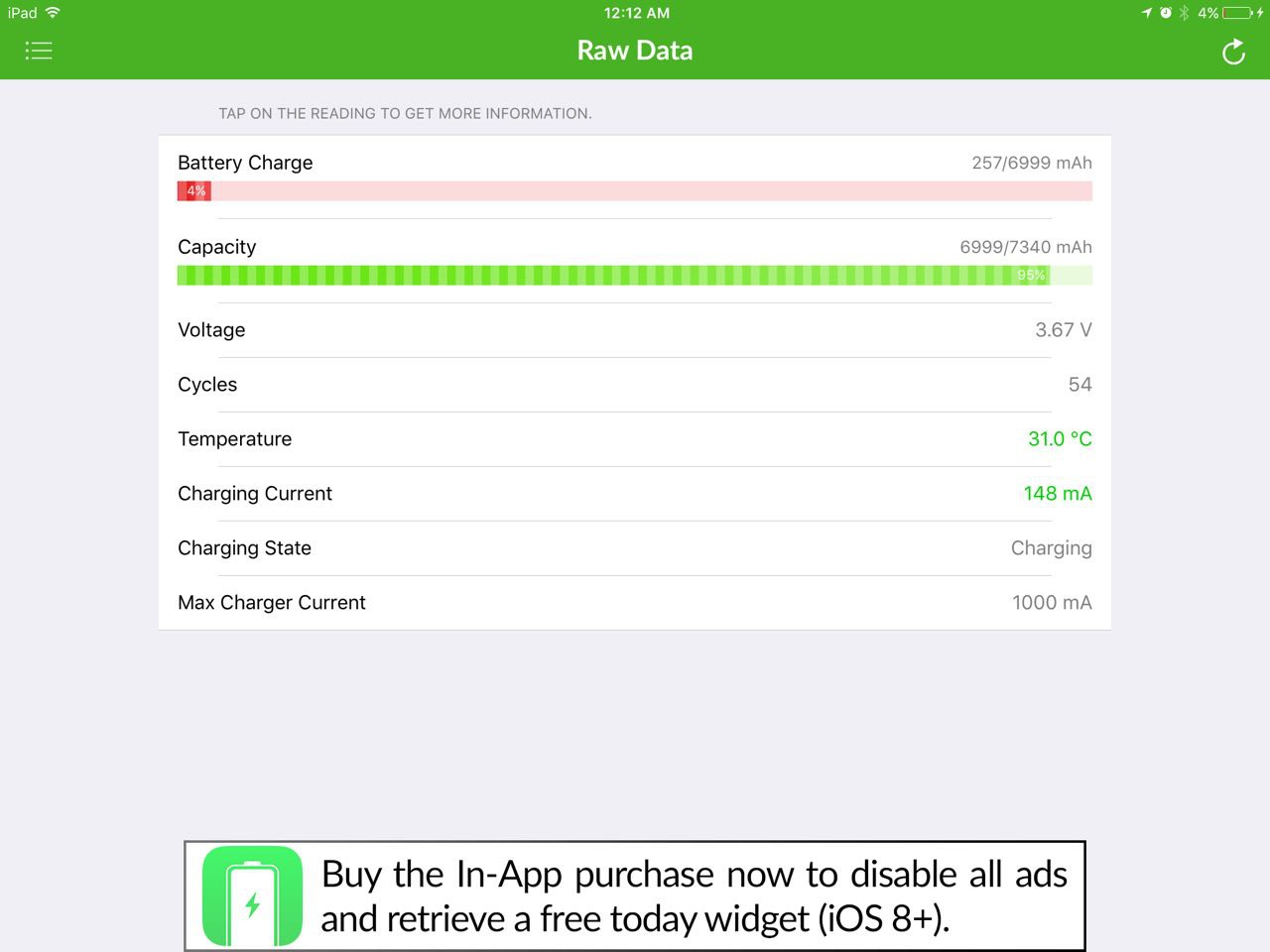
Task: Open the menu list icon
Action: [x=39, y=51]
